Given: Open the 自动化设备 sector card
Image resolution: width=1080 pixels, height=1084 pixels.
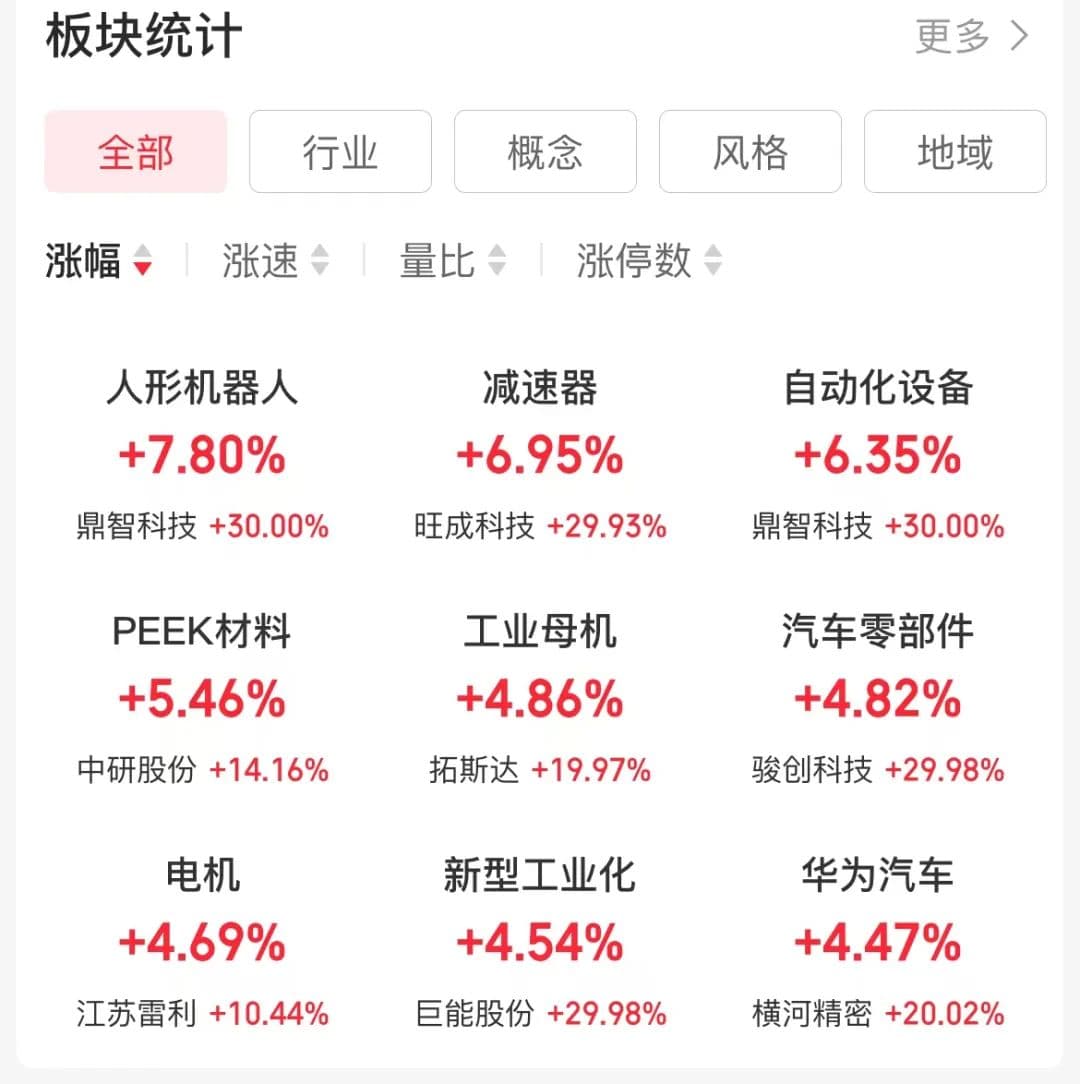Looking at the screenshot, I should [x=877, y=455].
